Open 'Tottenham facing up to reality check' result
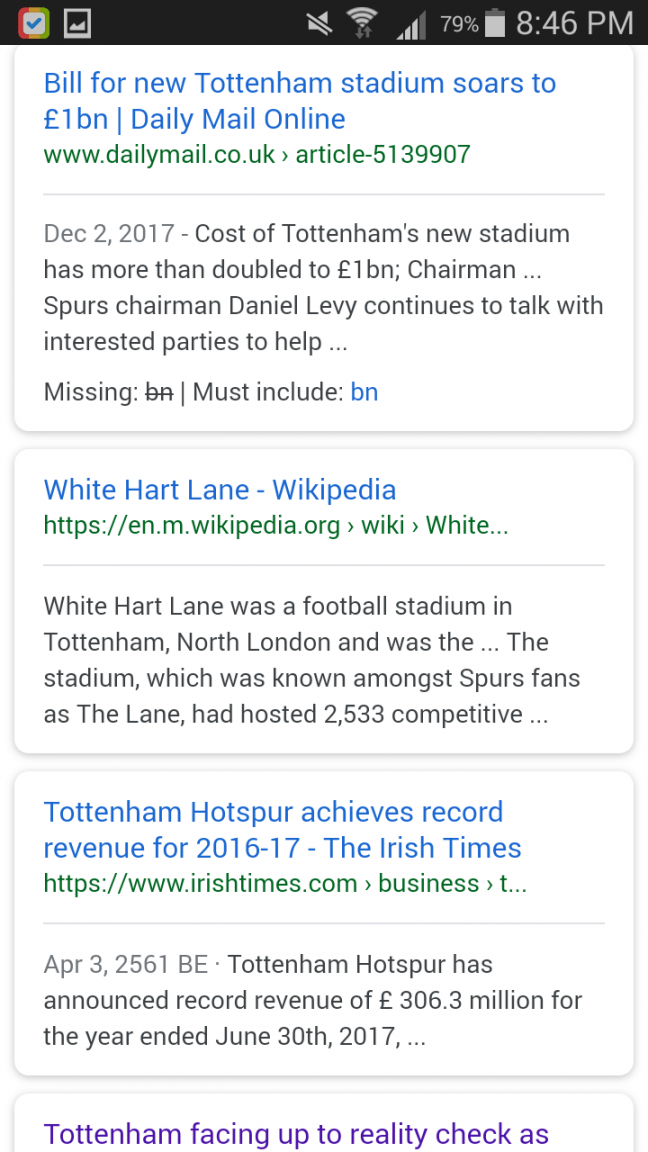 pos(296,1134)
